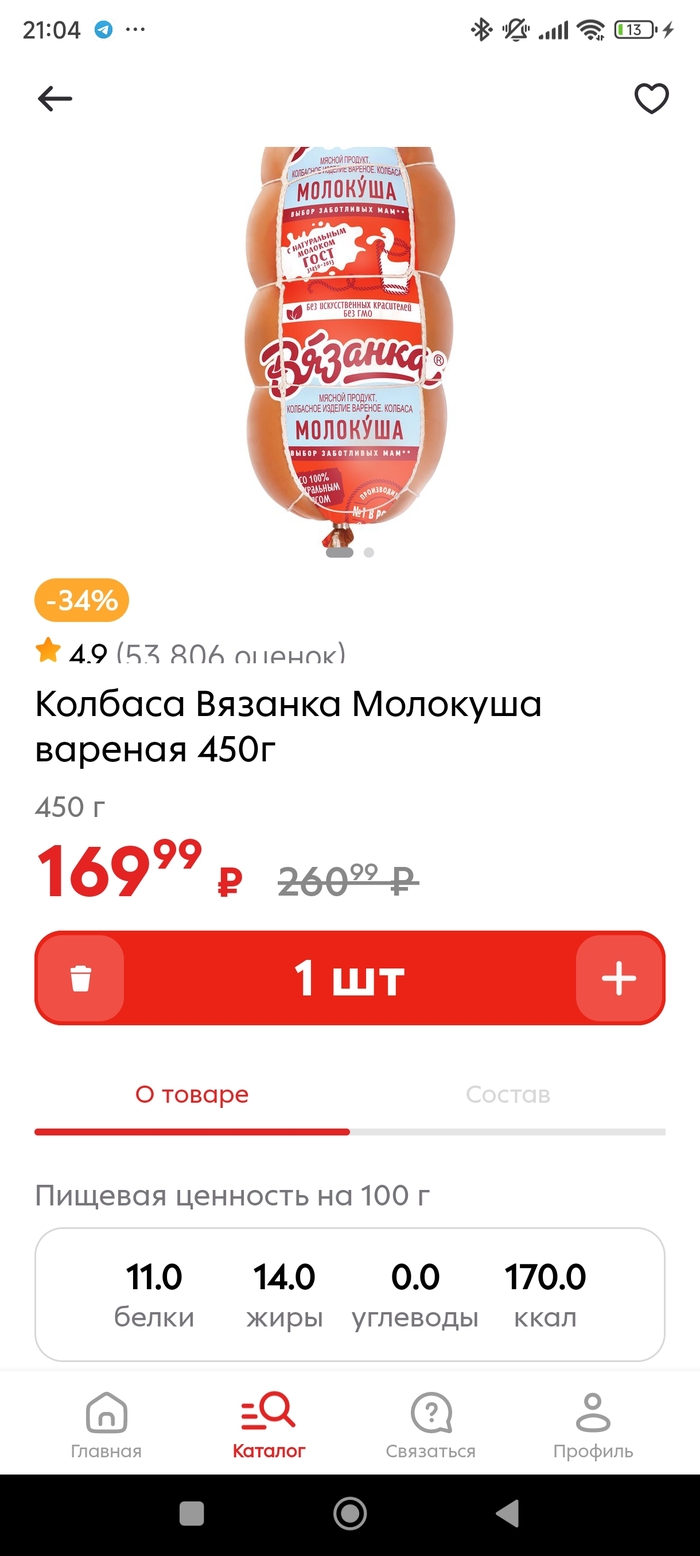The image size is (700, 1556).
Task: Tap the system recent apps button
Action: pyautogui.click(x=192, y=1513)
